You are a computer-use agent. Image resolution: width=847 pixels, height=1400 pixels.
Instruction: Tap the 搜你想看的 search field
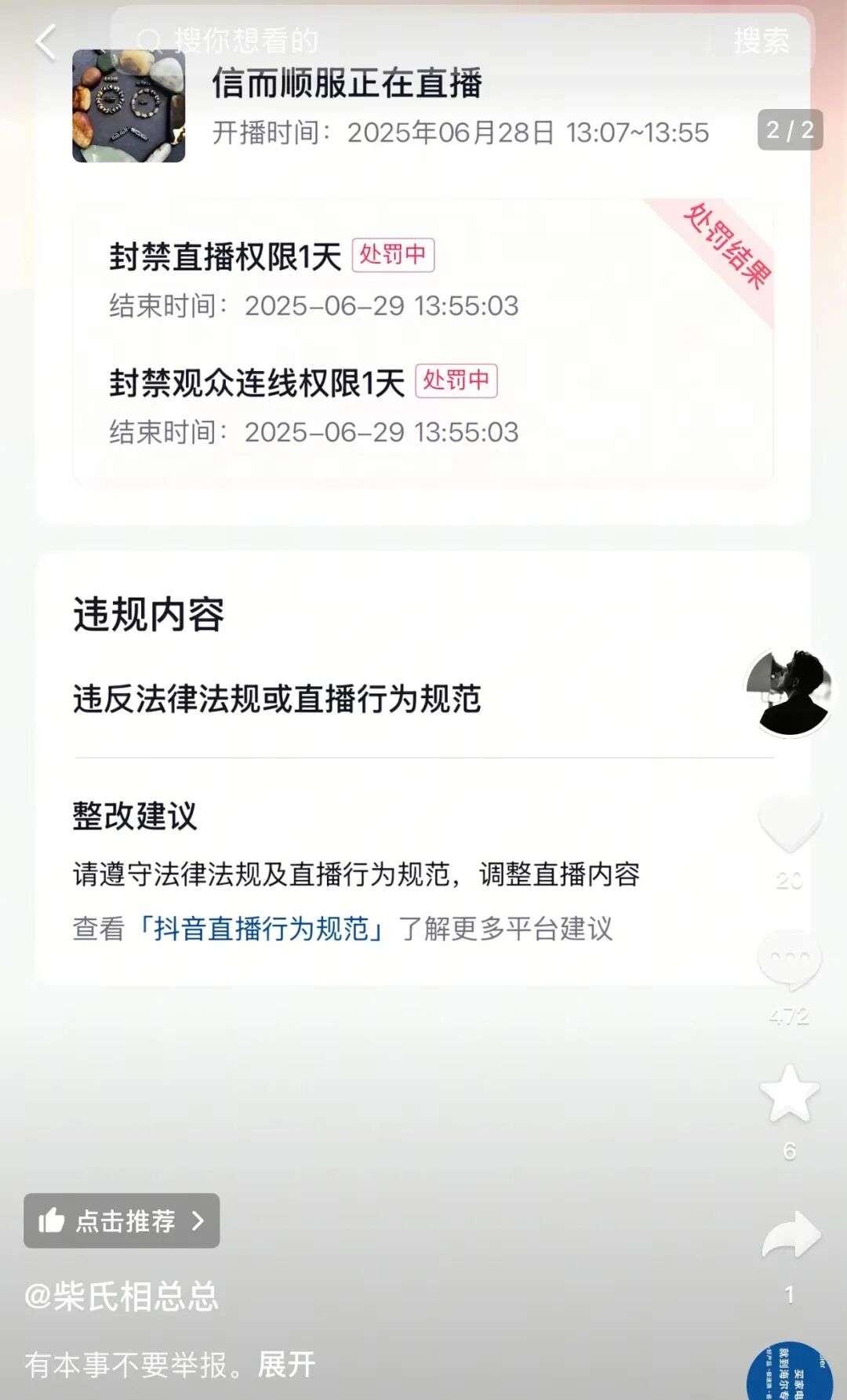[x=408, y=40]
